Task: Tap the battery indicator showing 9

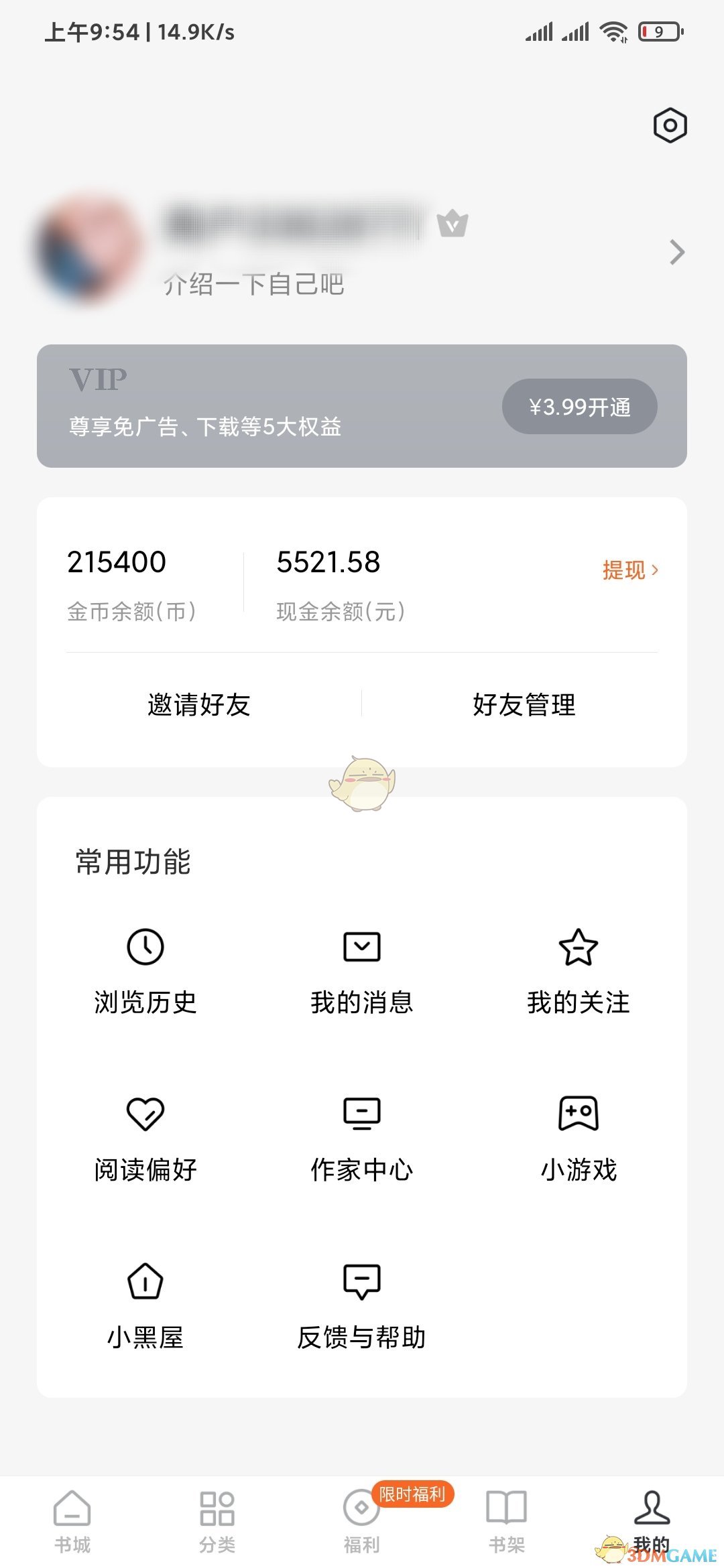Action: 660,30
